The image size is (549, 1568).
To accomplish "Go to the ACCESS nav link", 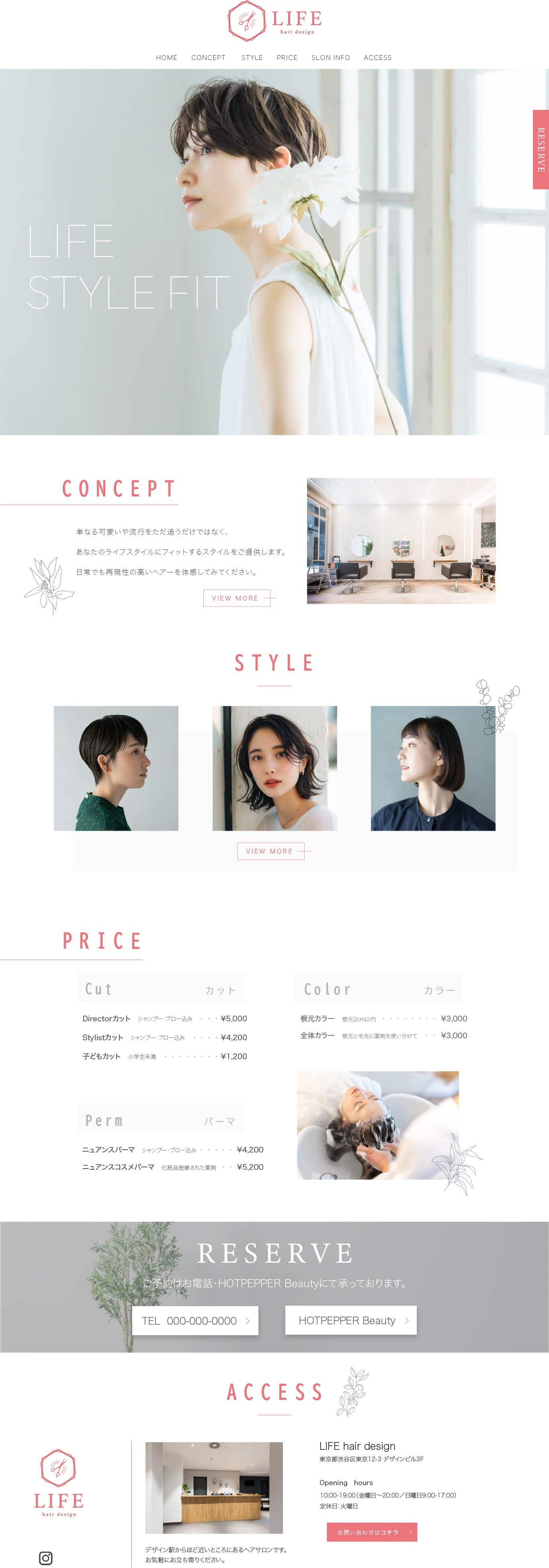I will [x=377, y=58].
